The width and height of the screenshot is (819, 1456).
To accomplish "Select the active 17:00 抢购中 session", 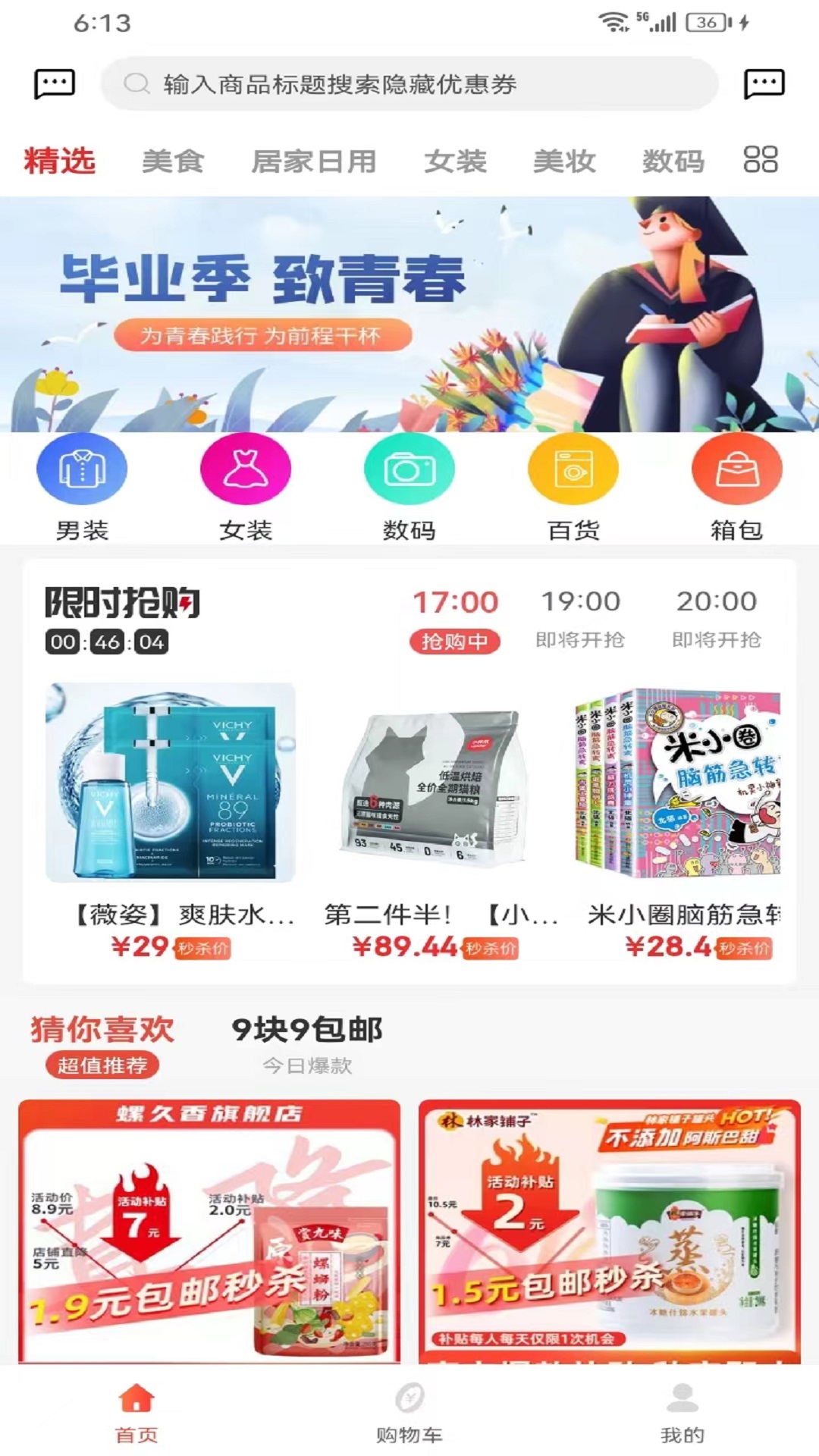I will point(453,616).
